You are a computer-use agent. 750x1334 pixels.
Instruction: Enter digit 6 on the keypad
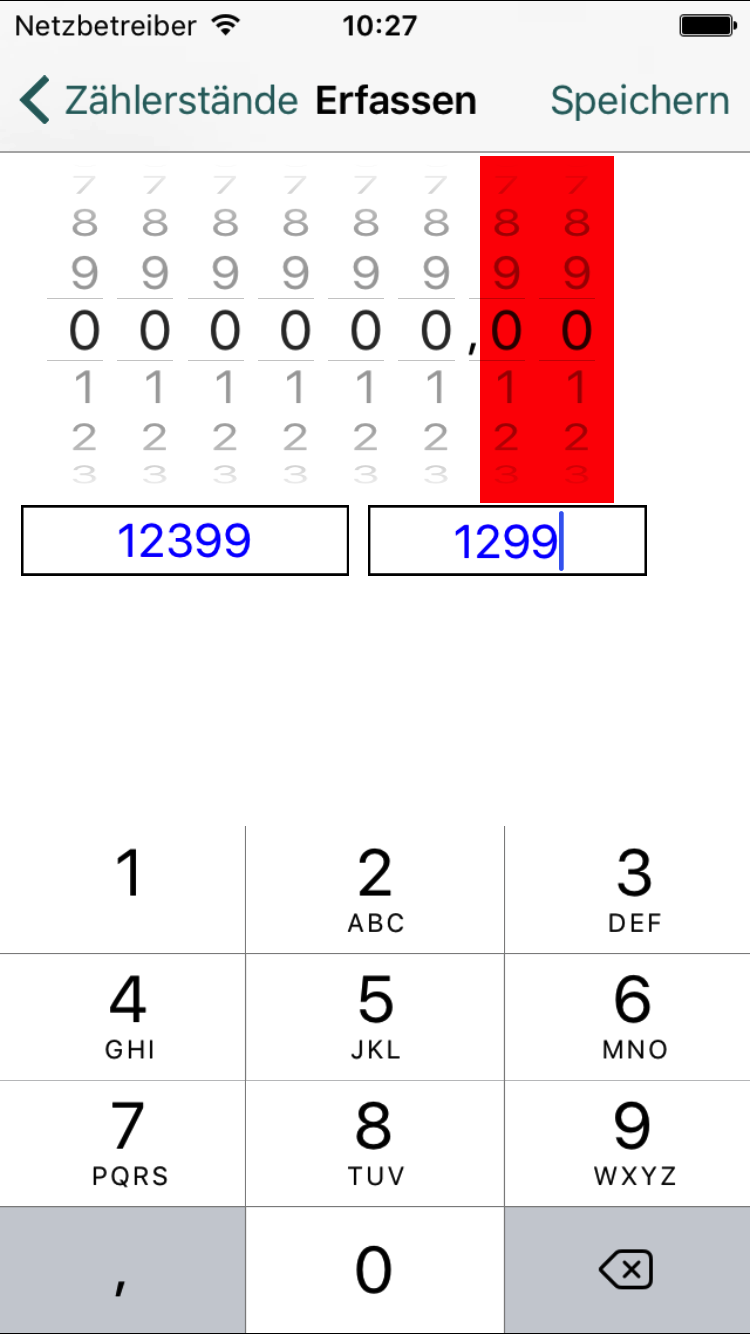tap(628, 1016)
